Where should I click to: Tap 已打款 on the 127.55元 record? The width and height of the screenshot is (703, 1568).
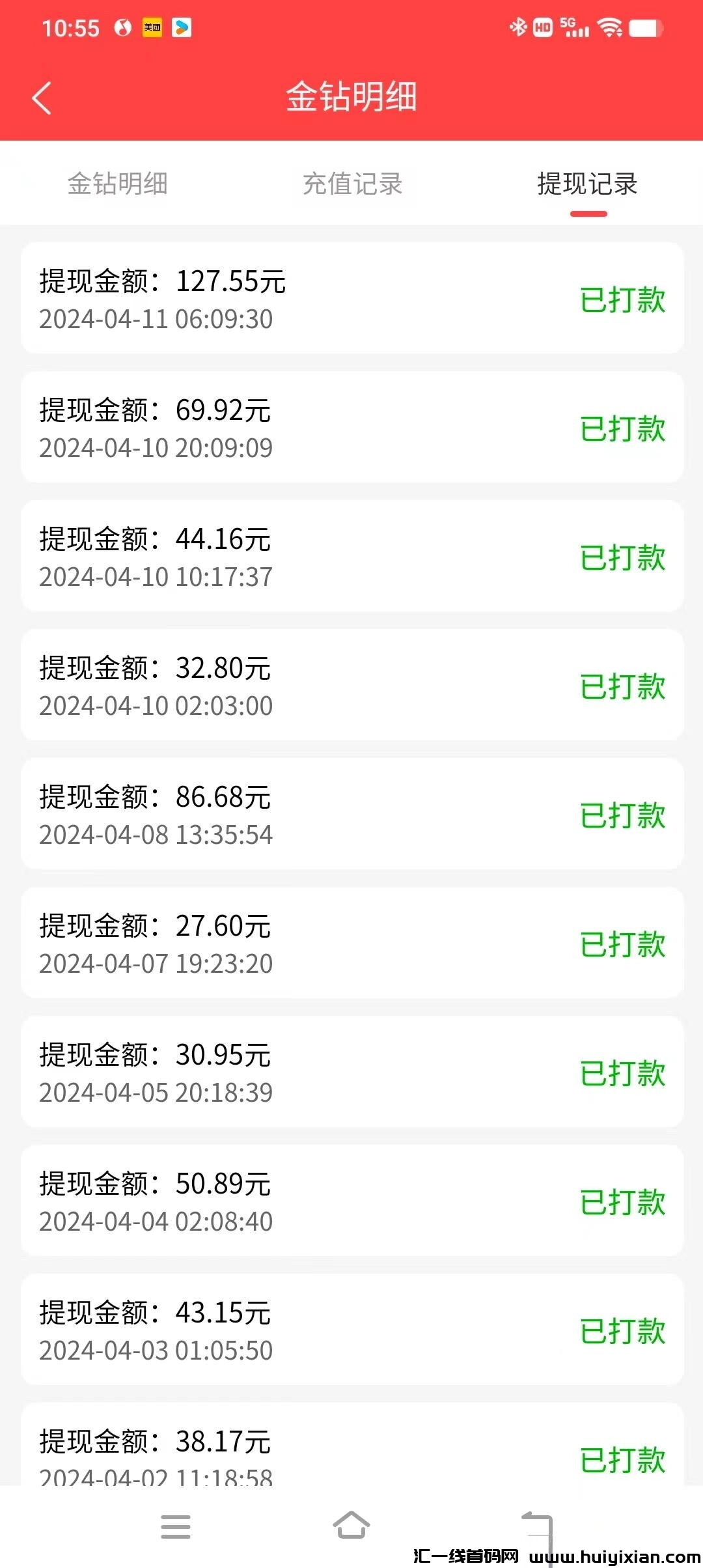pyautogui.click(x=623, y=300)
